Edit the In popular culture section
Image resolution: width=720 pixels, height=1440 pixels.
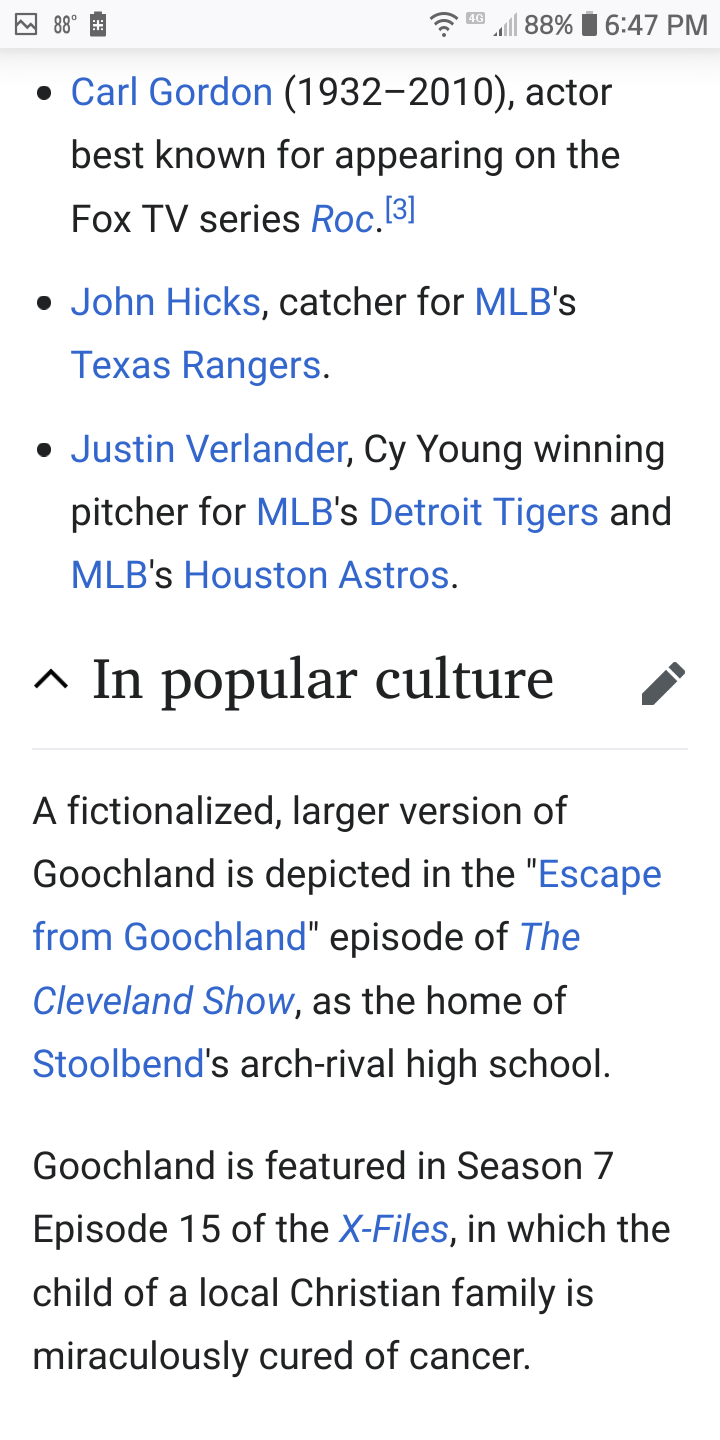663,683
